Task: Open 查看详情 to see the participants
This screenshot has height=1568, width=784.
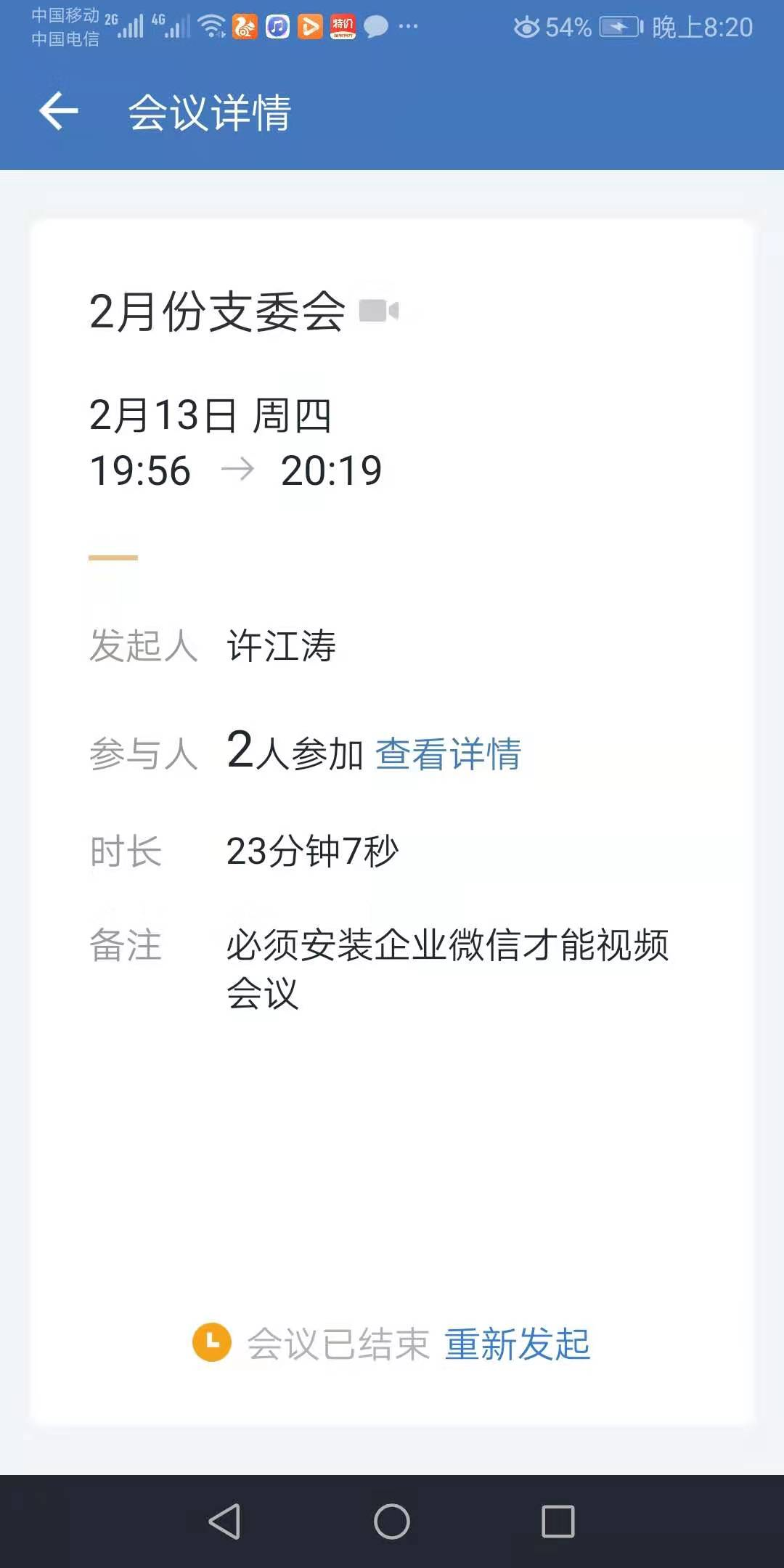Action: pyautogui.click(x=448, y=754)
